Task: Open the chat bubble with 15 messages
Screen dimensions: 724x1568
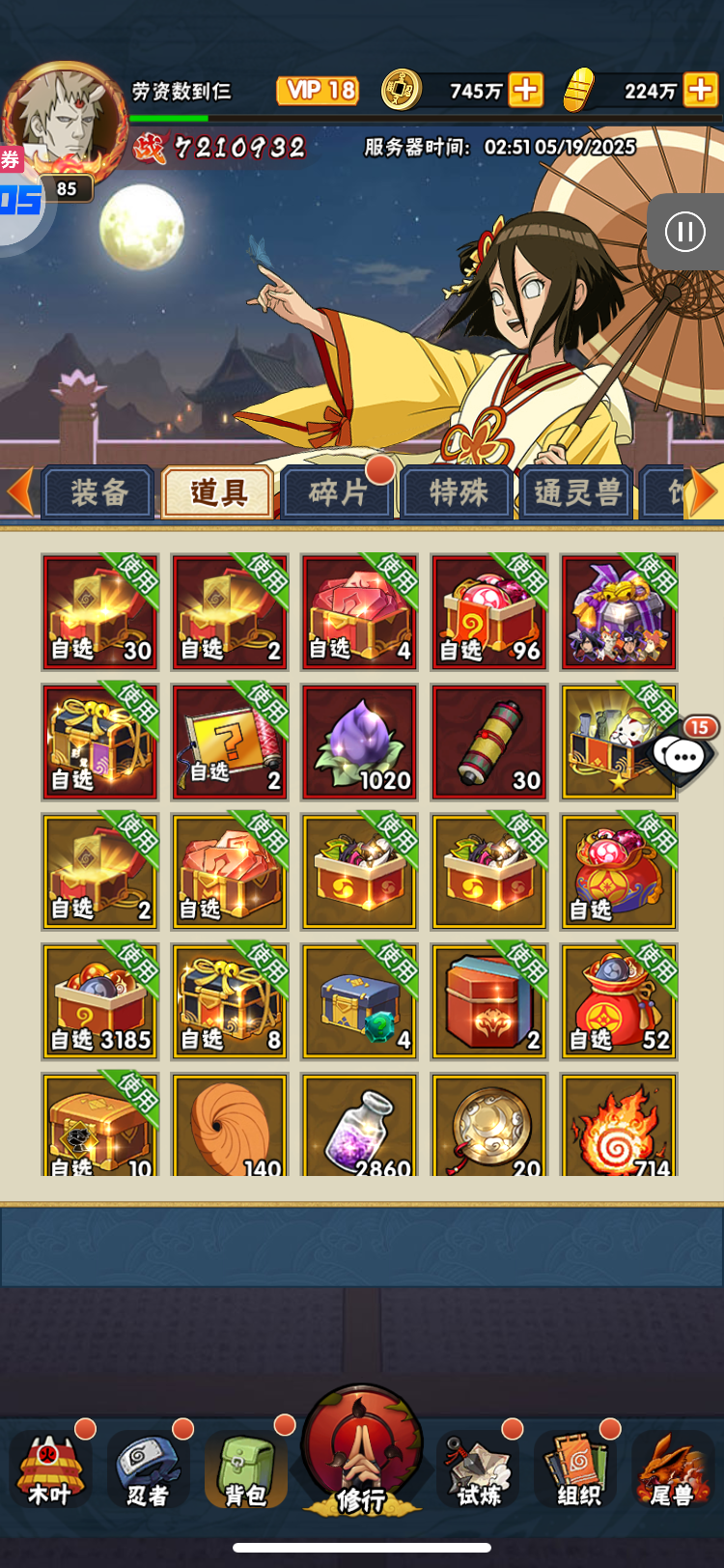Action: coord(684,753)
